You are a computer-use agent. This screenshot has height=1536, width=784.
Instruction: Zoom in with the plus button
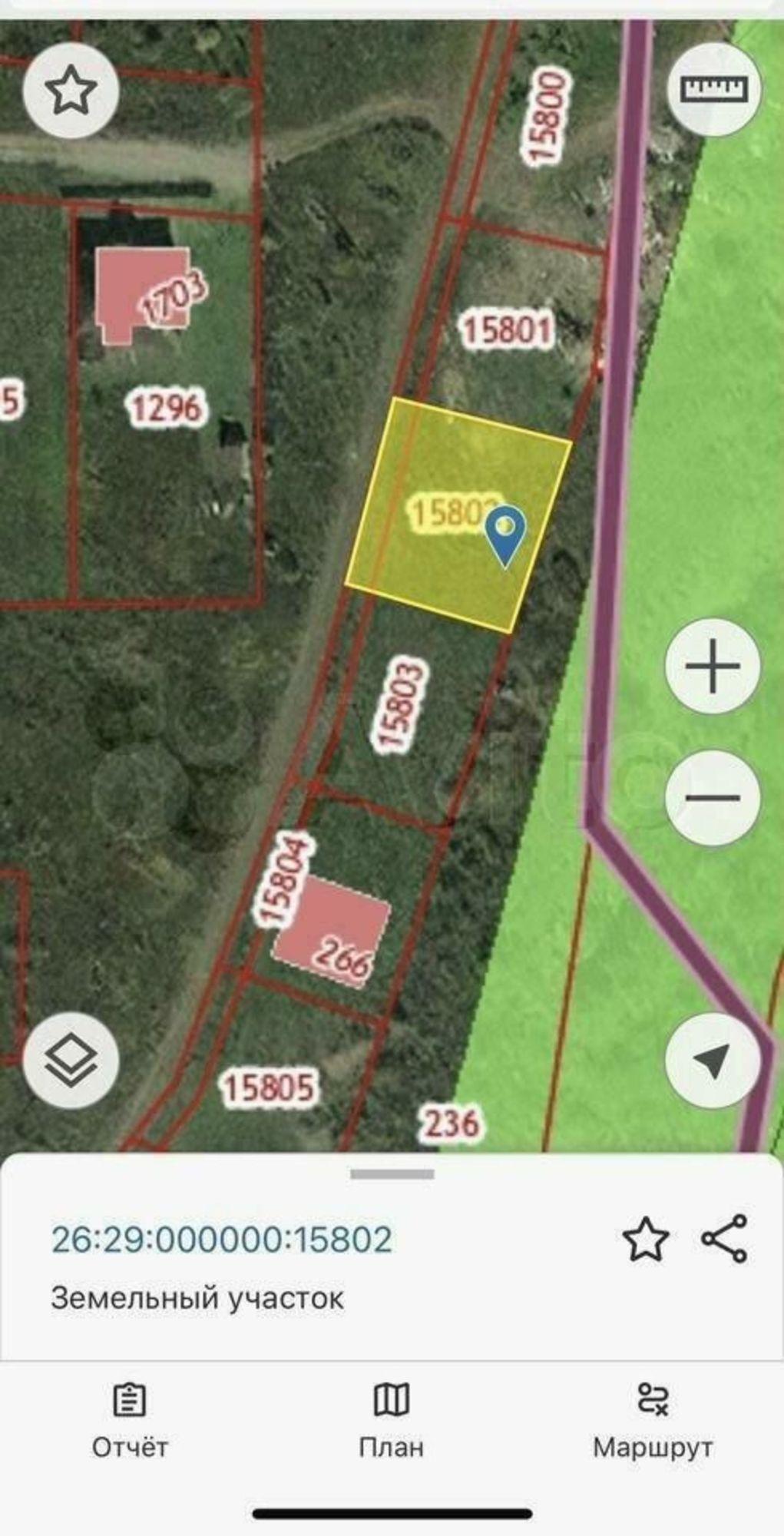tap(713, 666)
